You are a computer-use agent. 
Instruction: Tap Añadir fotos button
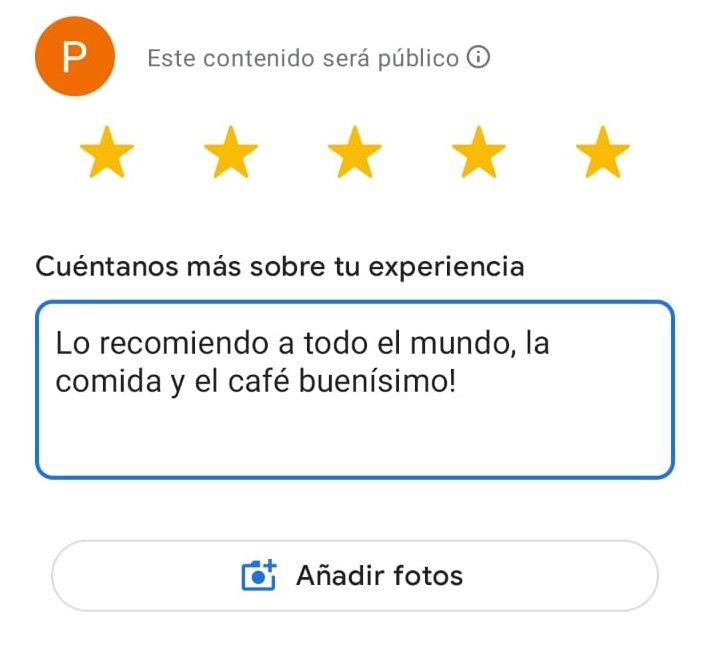[x=355, y=576]
